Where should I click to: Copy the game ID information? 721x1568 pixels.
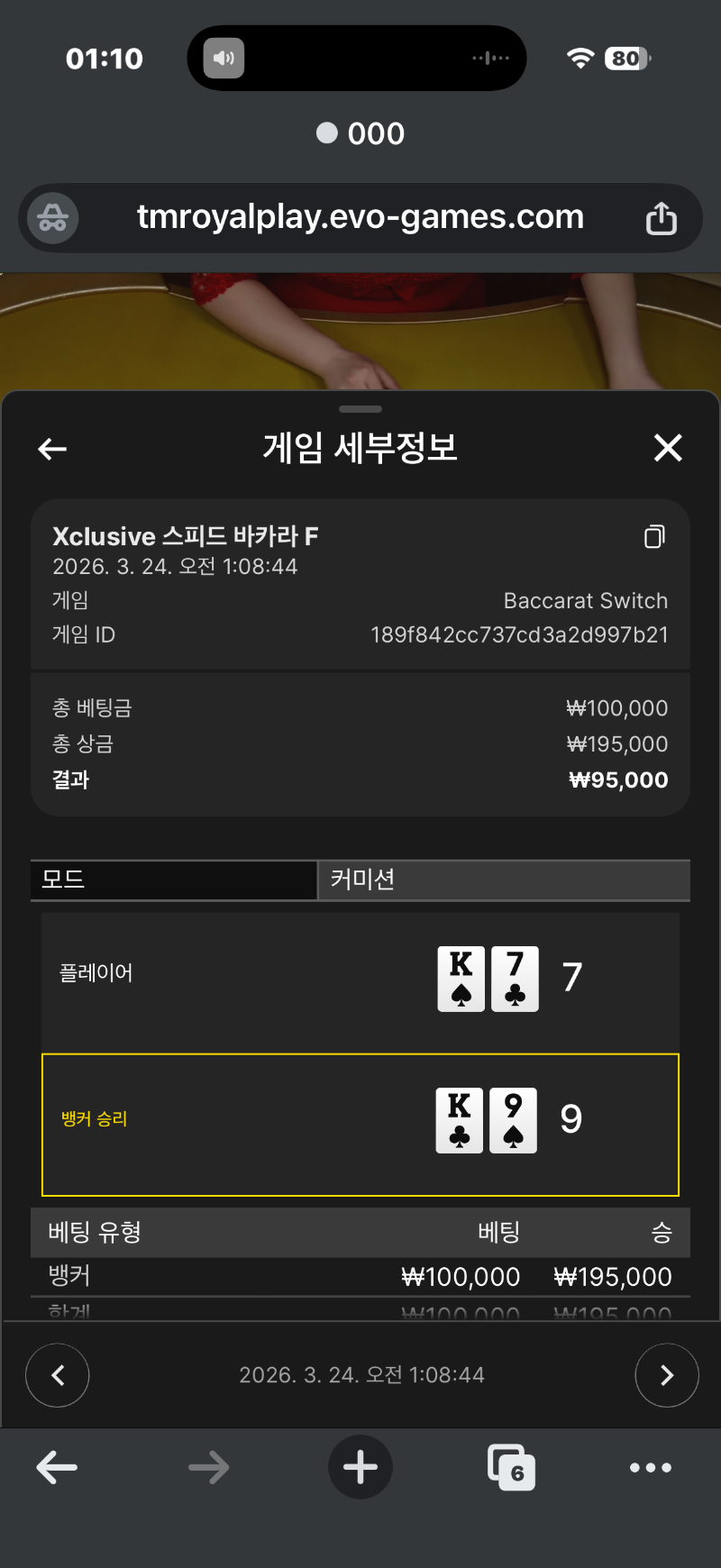[x=654, y=537]
